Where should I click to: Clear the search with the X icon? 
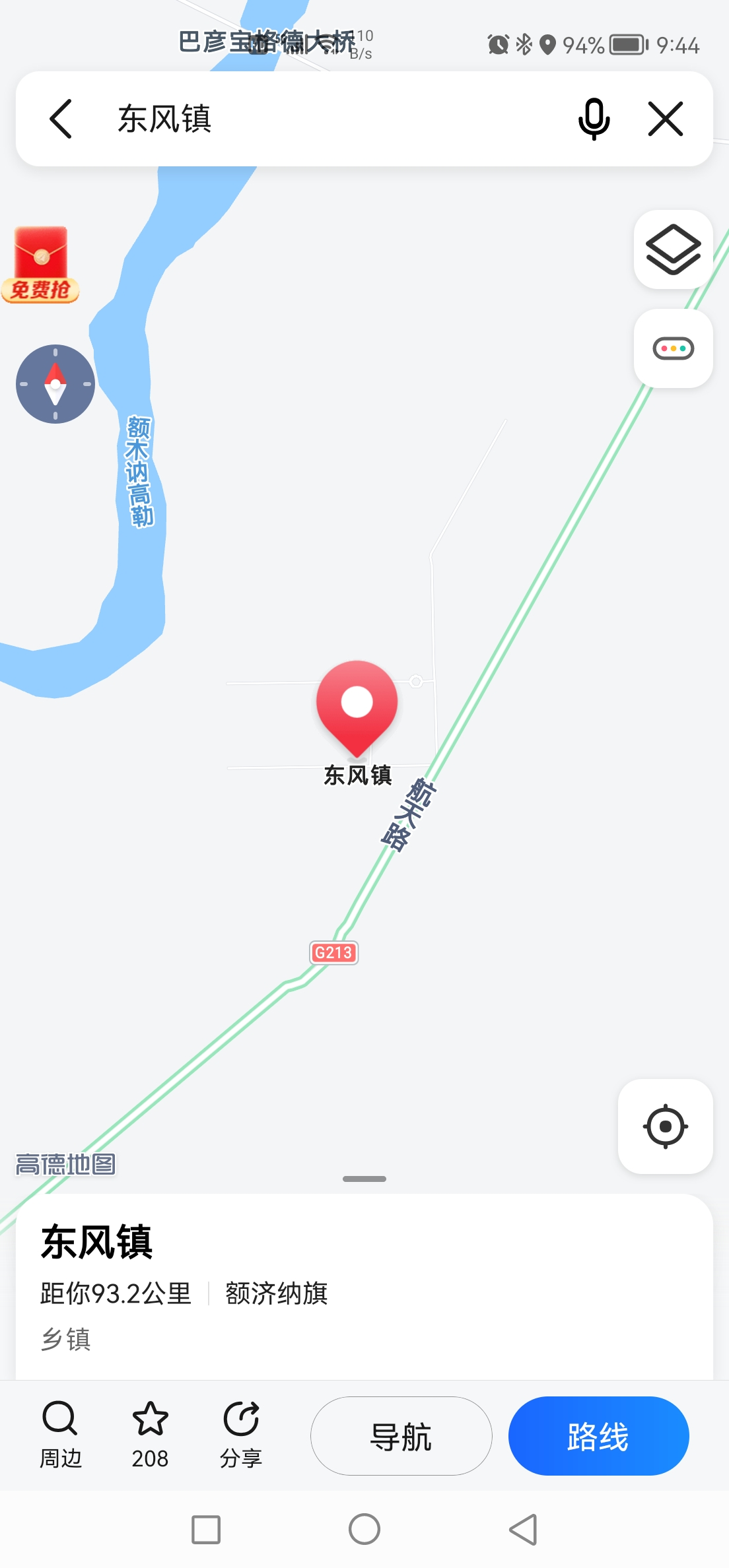pyautogui.click(x=665, y=119)
